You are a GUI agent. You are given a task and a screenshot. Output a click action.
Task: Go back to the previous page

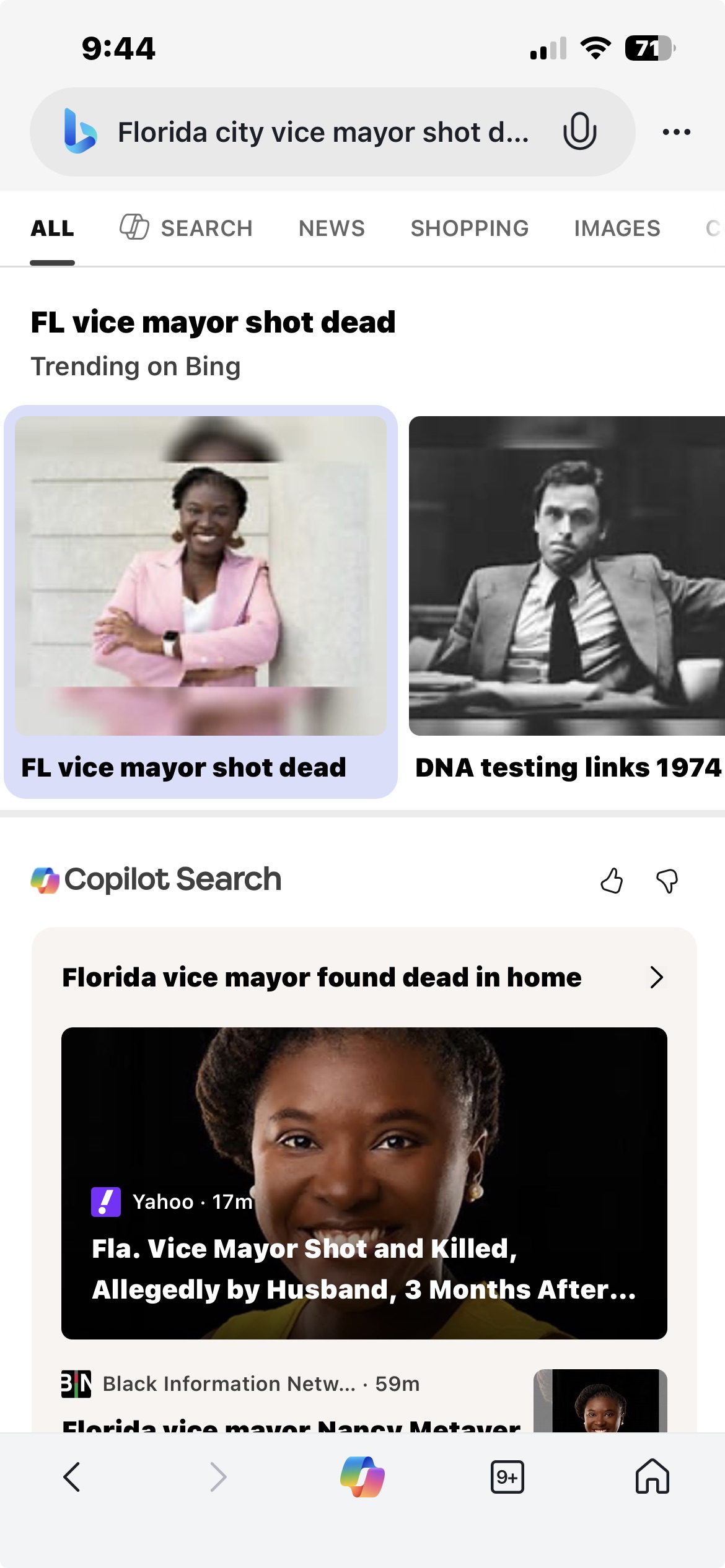pyautogui.click(x=72, y=1477)
